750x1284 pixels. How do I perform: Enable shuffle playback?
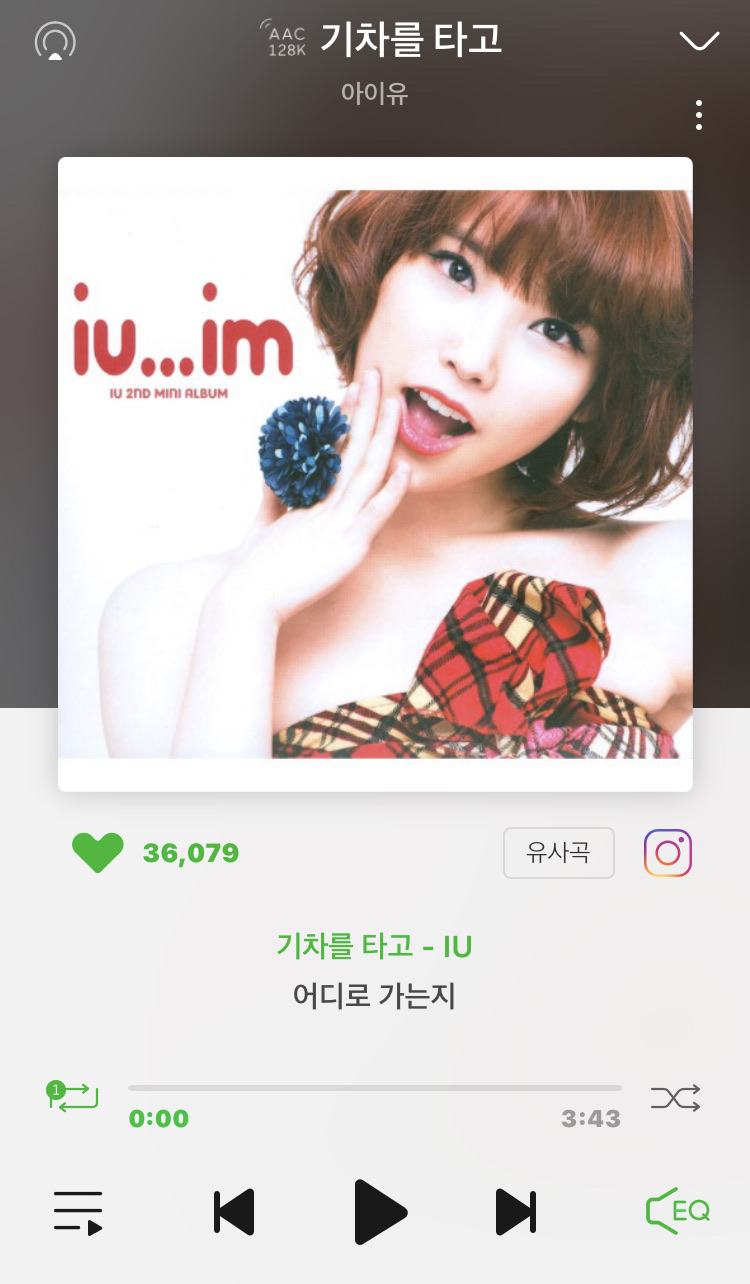(x=676, y=1098)
